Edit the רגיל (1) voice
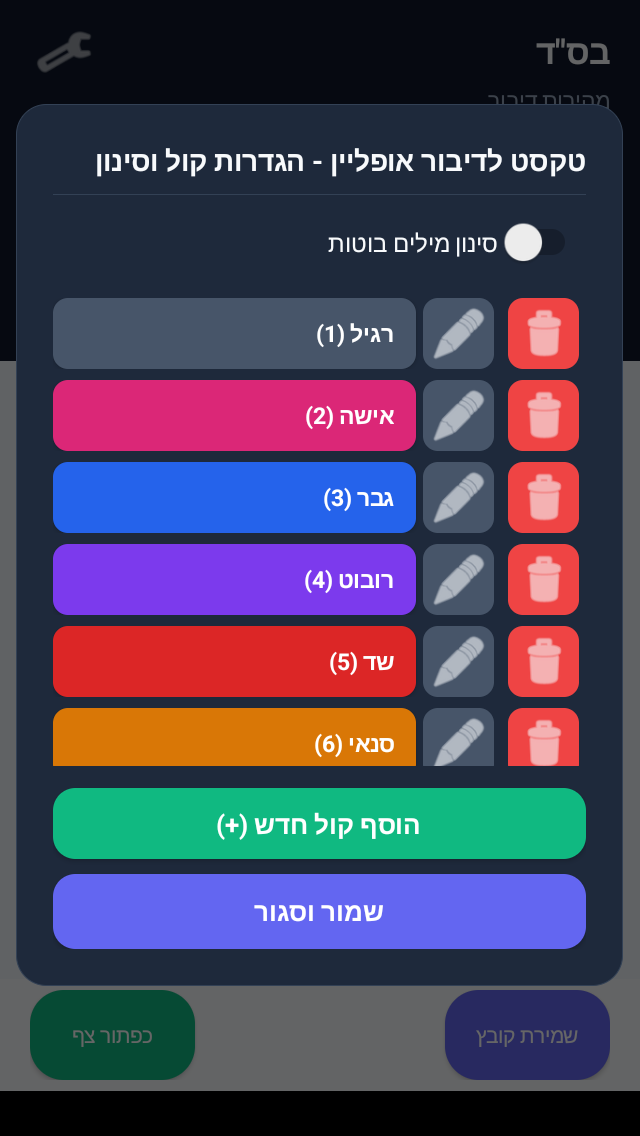Image resolution: width=640 pixels, height=1136 pixels. 458,333
